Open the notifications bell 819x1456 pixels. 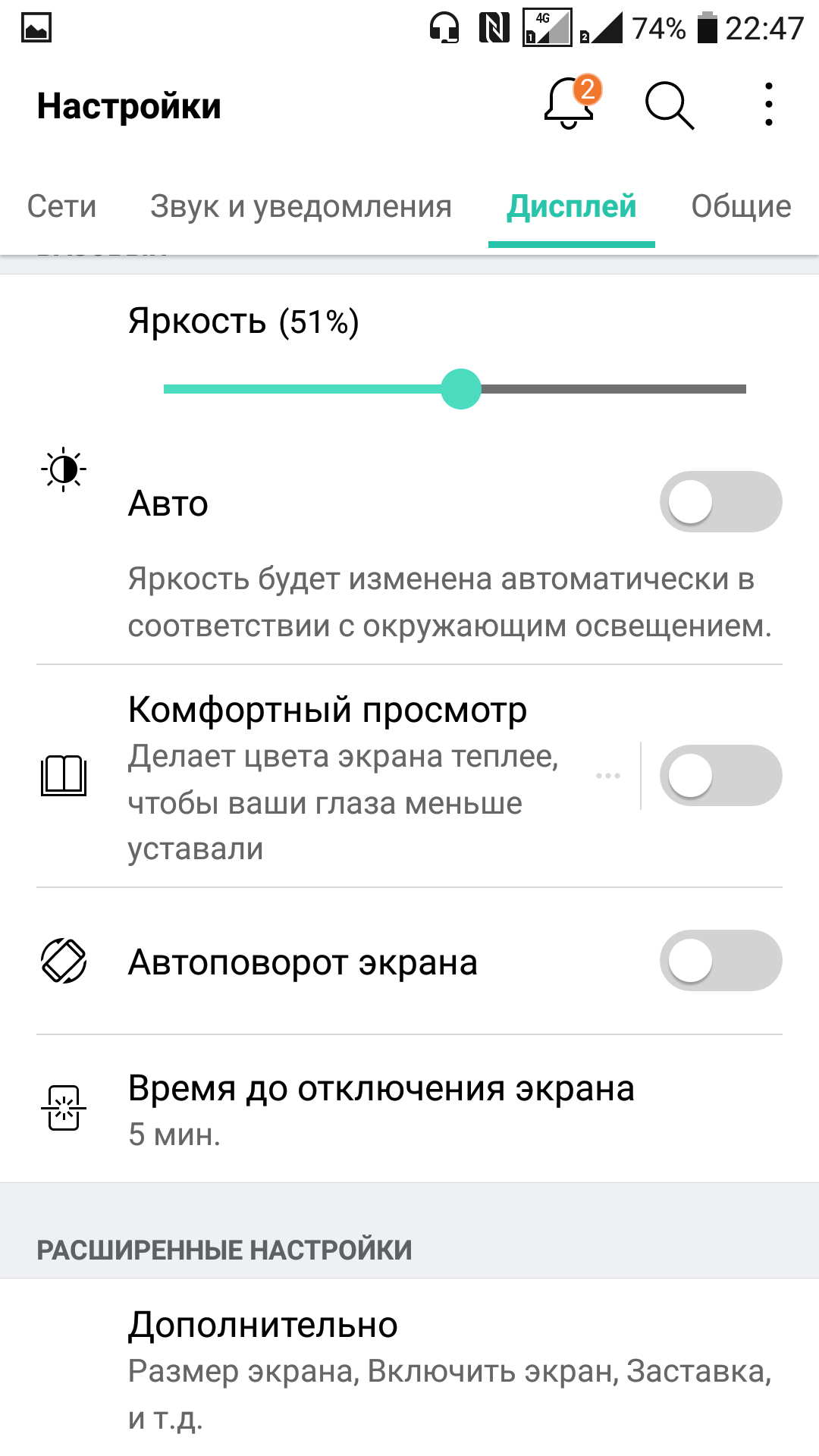(570, 105)
